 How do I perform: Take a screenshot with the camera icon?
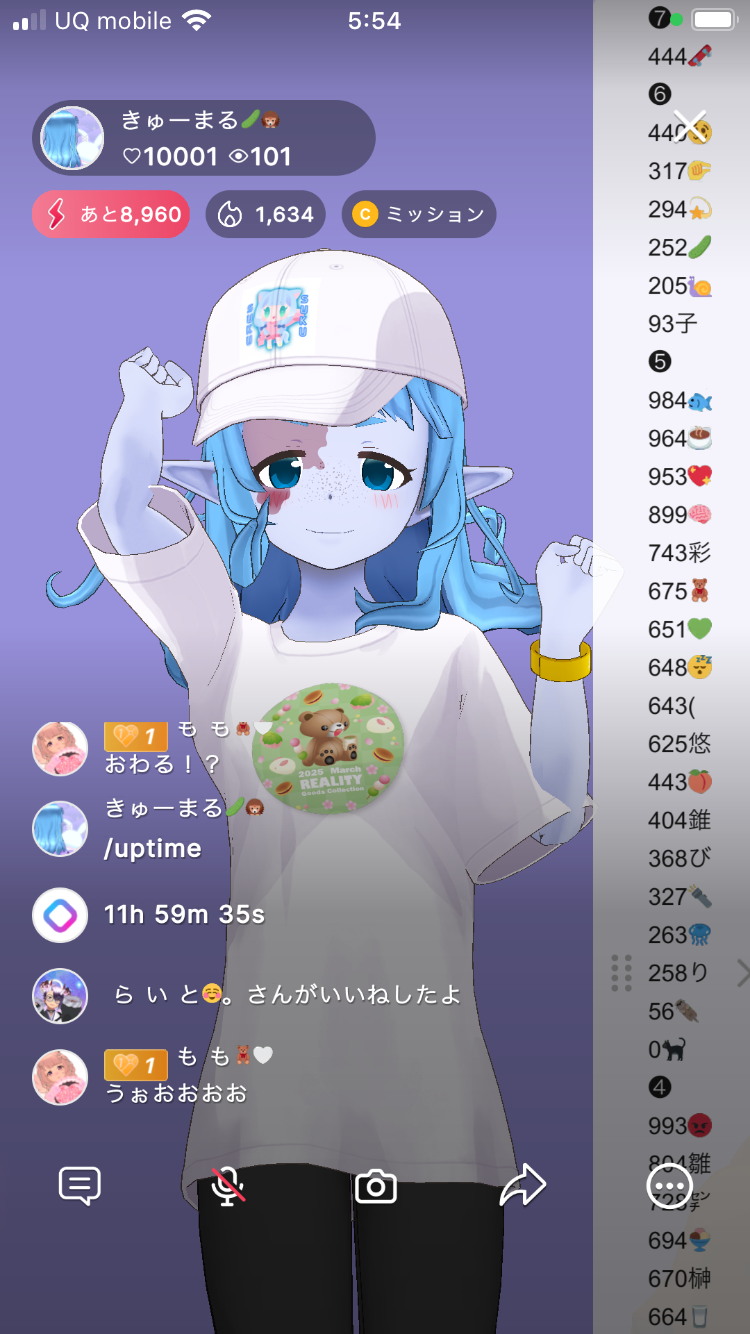coord(376,1186)
